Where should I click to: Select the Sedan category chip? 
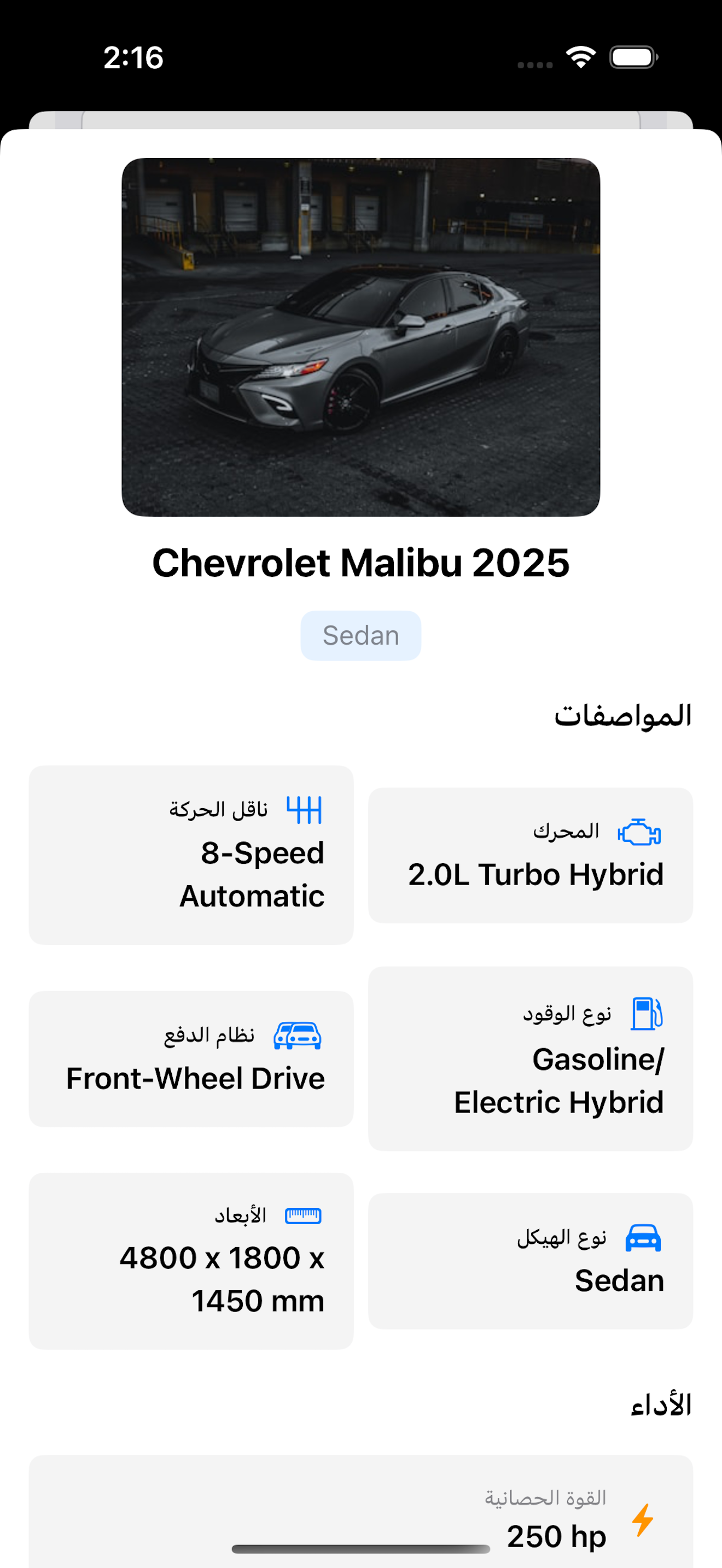(x=360, y=635)
